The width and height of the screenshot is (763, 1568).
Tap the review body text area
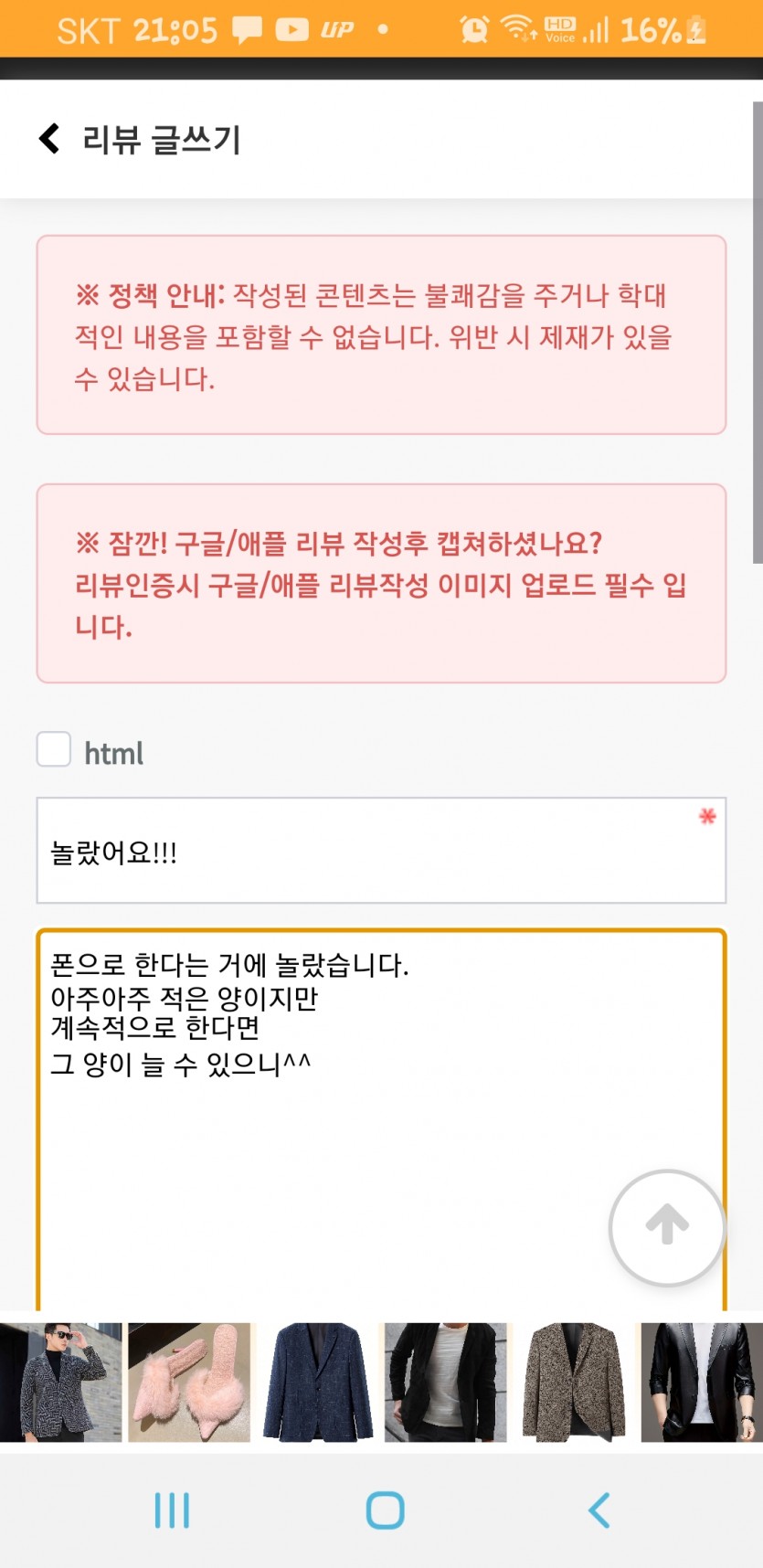pyautogui.click(x=381, y=1120)
